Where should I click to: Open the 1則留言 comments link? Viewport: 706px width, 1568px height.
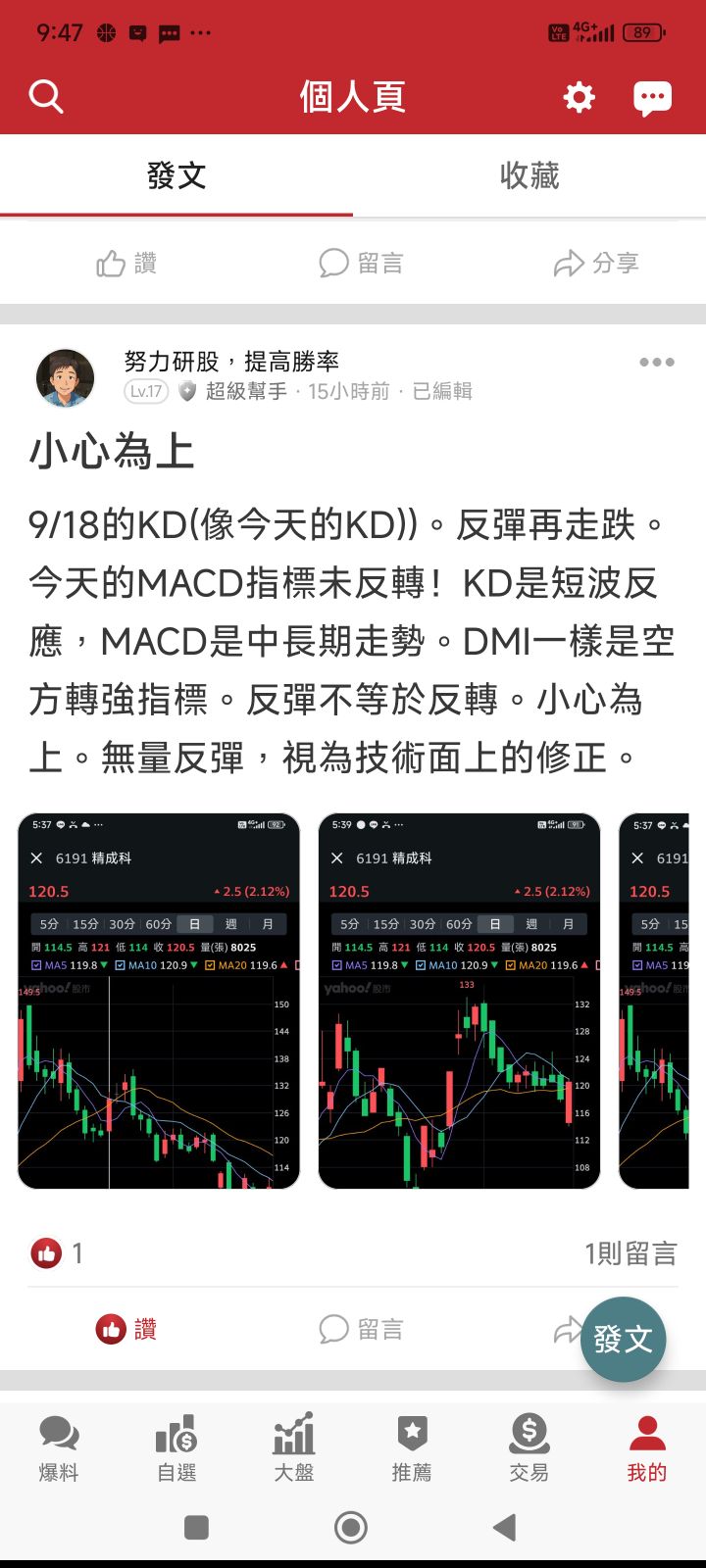pyautogui.click(x=630, y=1253)
